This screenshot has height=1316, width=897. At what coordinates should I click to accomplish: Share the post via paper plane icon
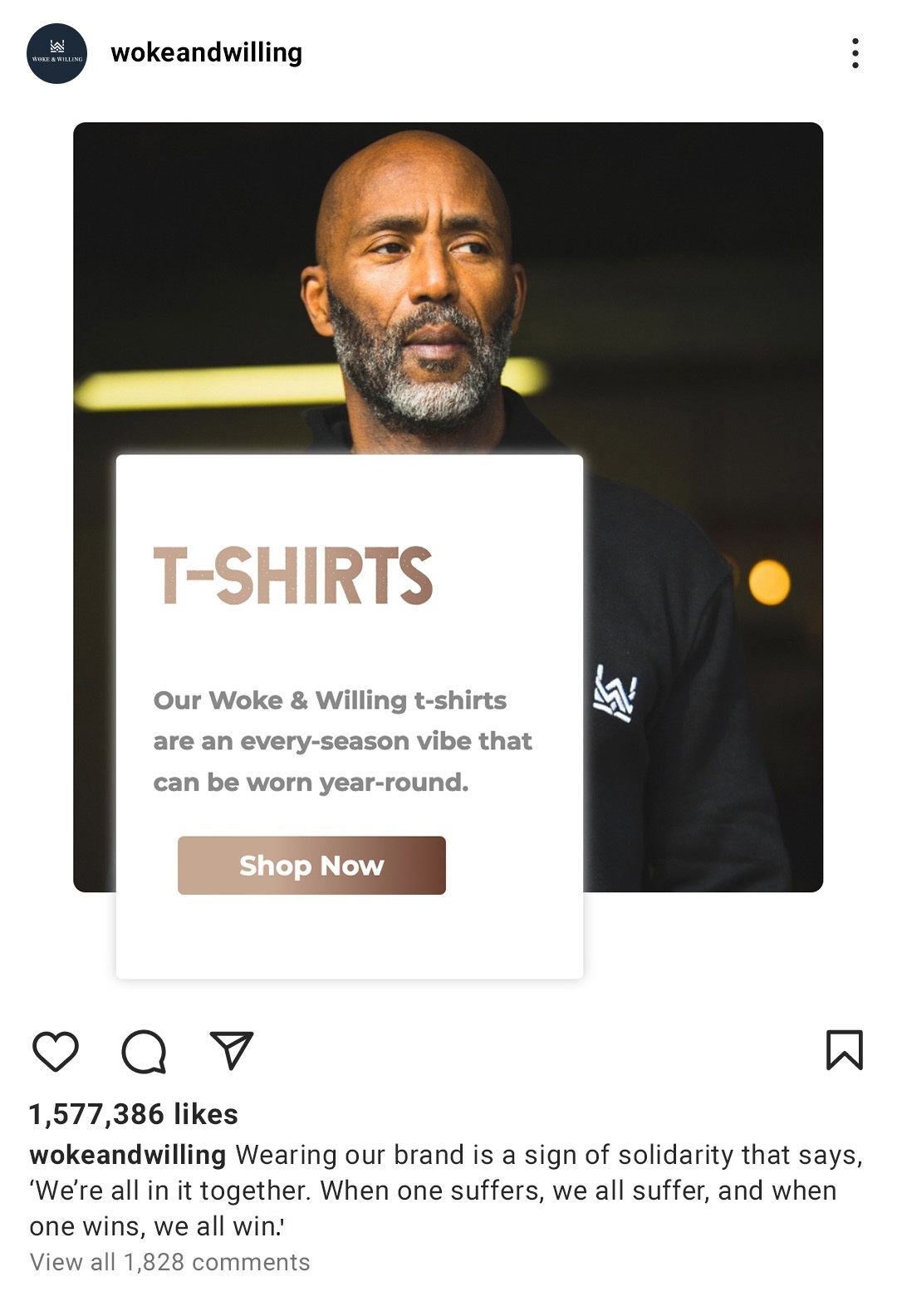231,1051
